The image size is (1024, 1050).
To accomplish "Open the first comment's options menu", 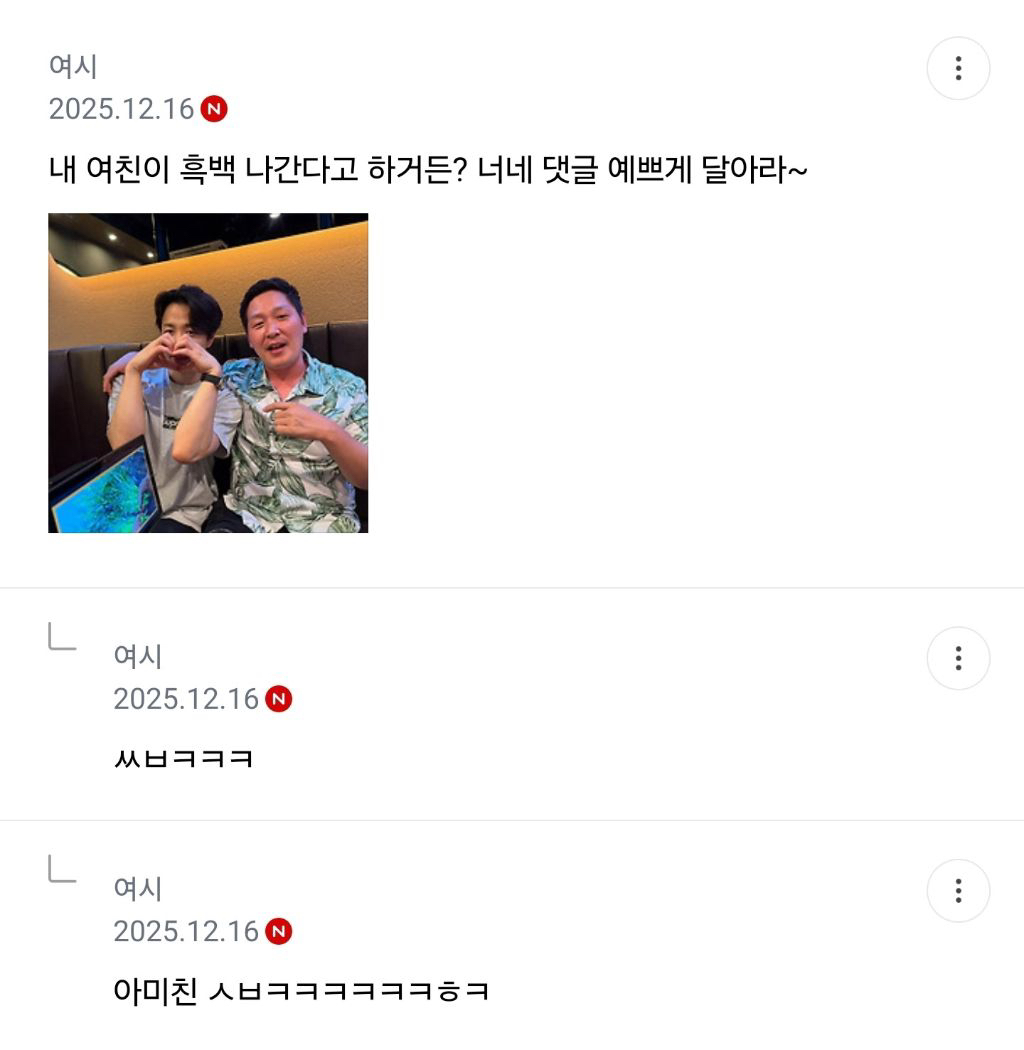I will (x=959, y=658).
